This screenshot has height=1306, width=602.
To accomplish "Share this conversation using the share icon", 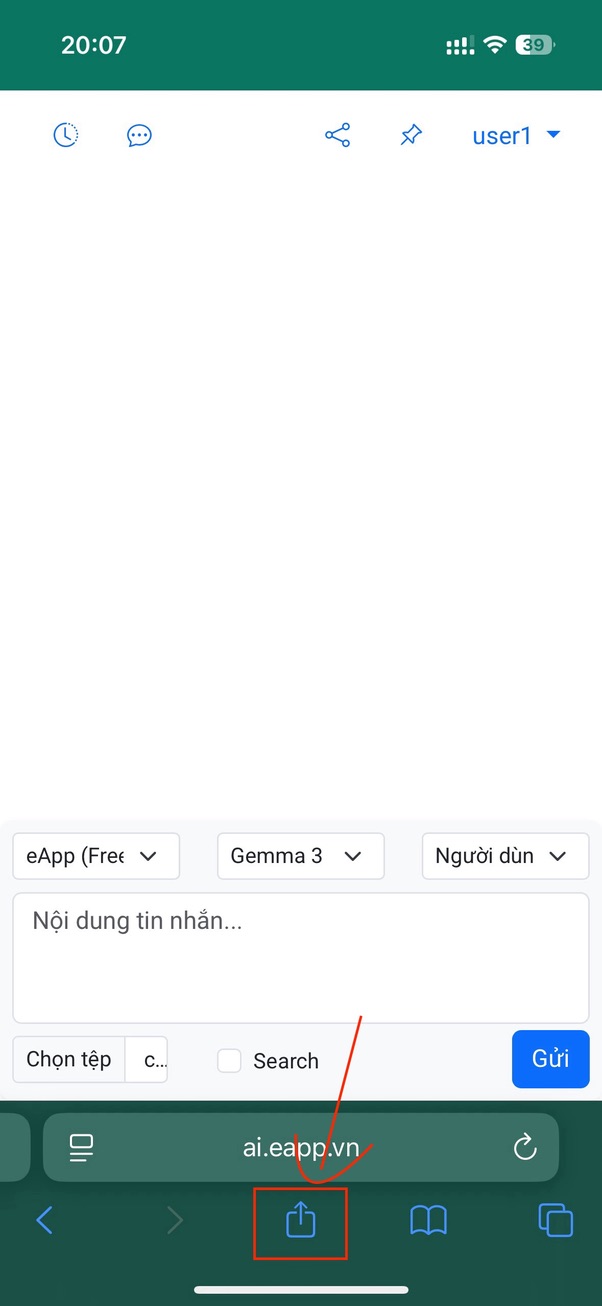I will pyautogui.click(x=338, y=135).
